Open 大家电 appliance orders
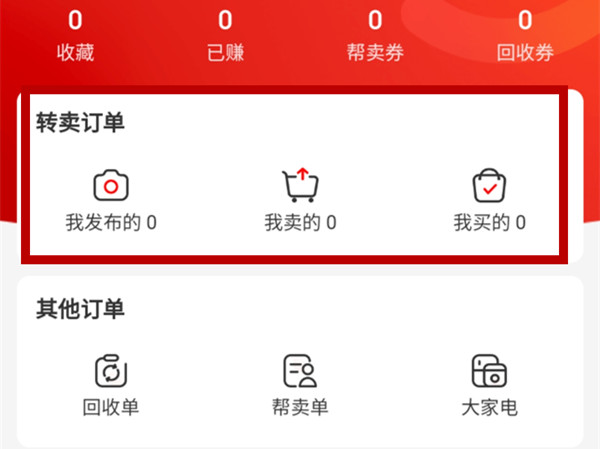Screen dimensions: 600x449 [489, 385]
